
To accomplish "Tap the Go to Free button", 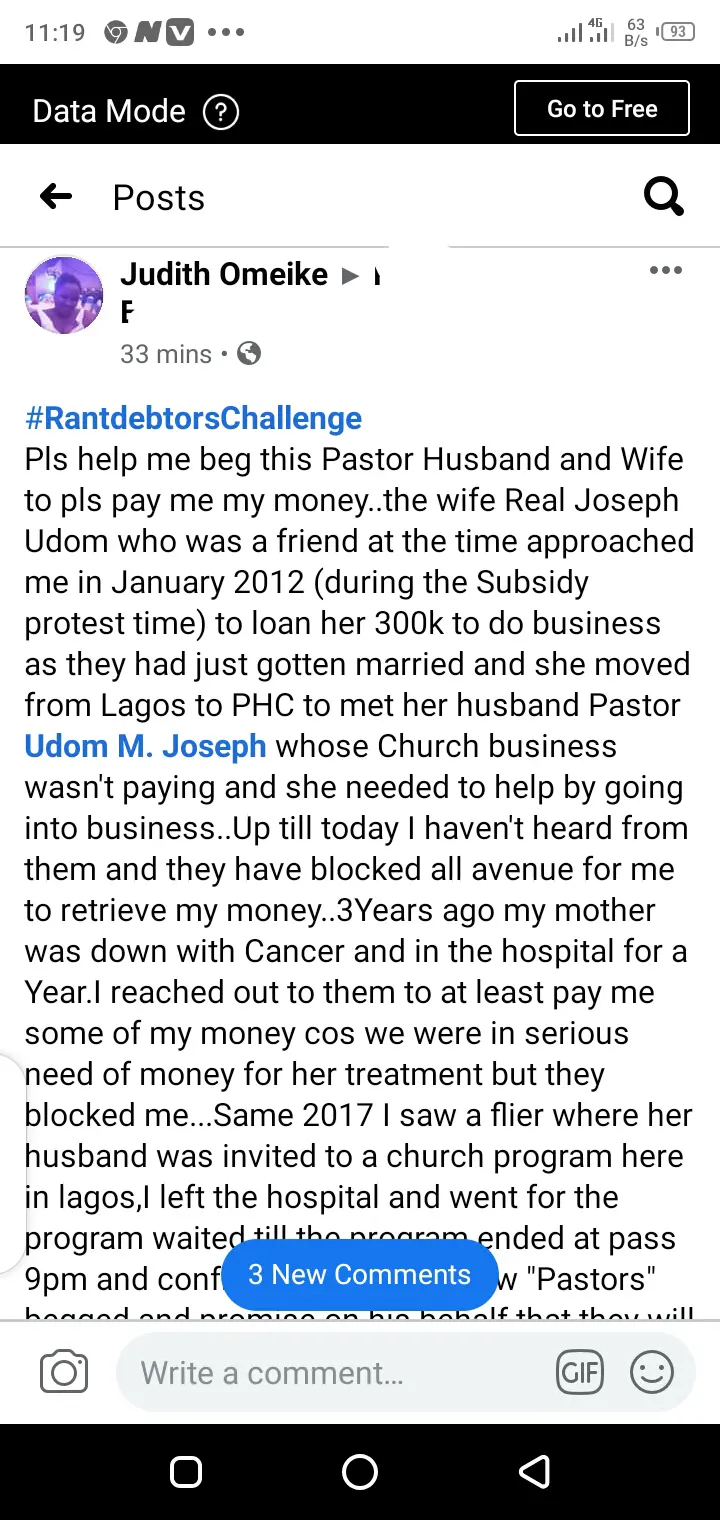I will [x=602, y=108].
